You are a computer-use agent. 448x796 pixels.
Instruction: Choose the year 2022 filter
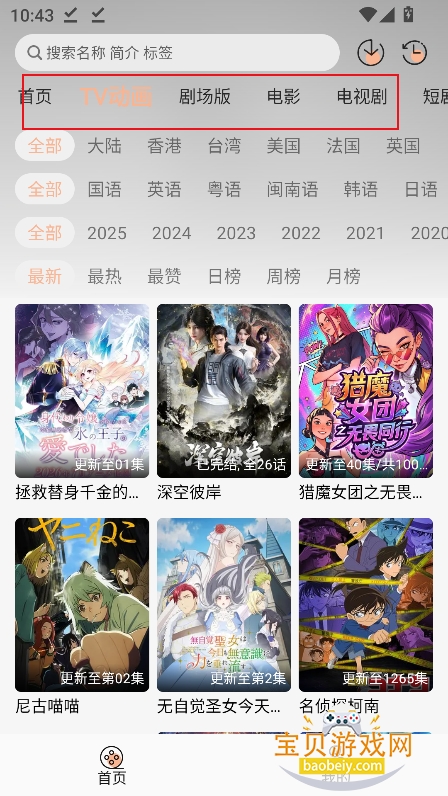[x=301, y=233]
